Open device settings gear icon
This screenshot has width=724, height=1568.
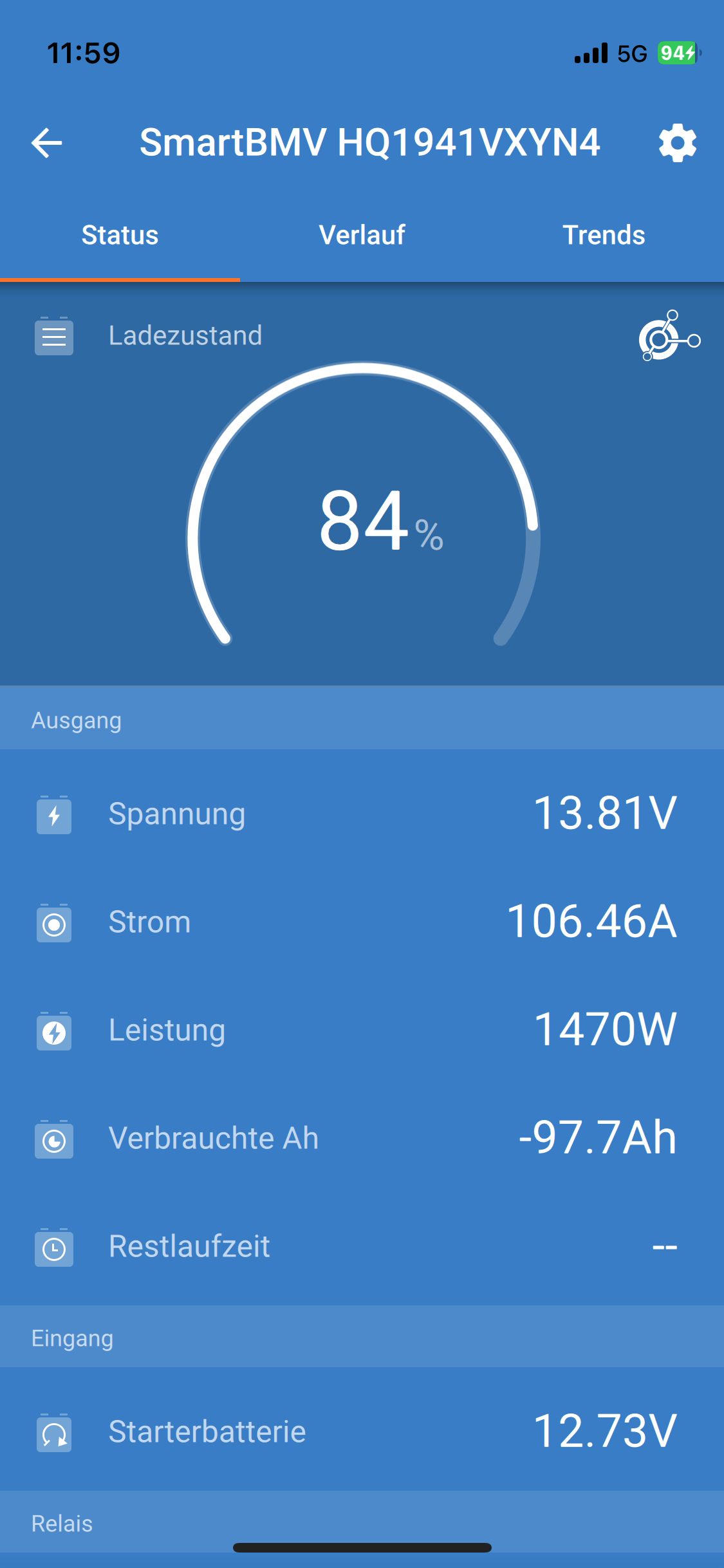(x=678, y=143)
